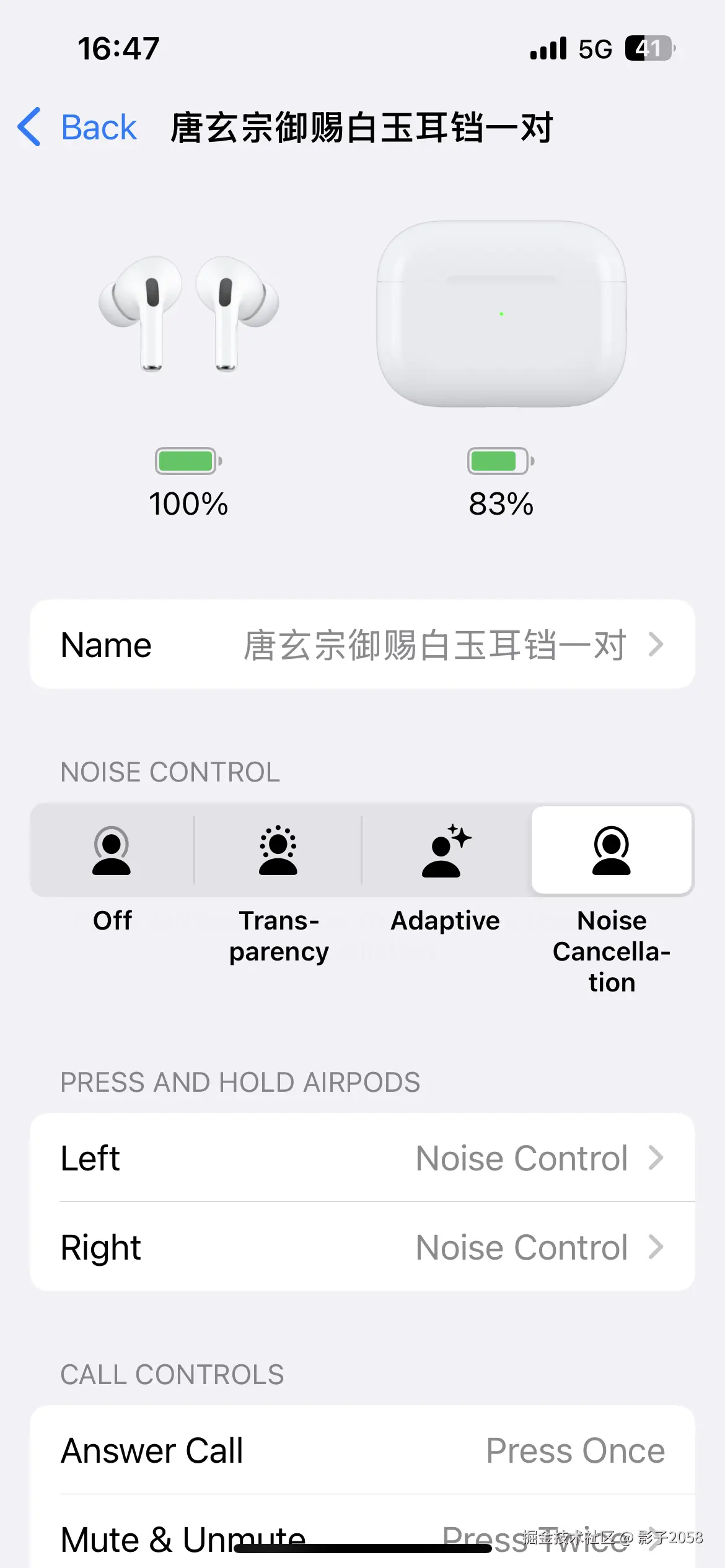Tap the 16:47 clock in status bar

tap(118, 48)
